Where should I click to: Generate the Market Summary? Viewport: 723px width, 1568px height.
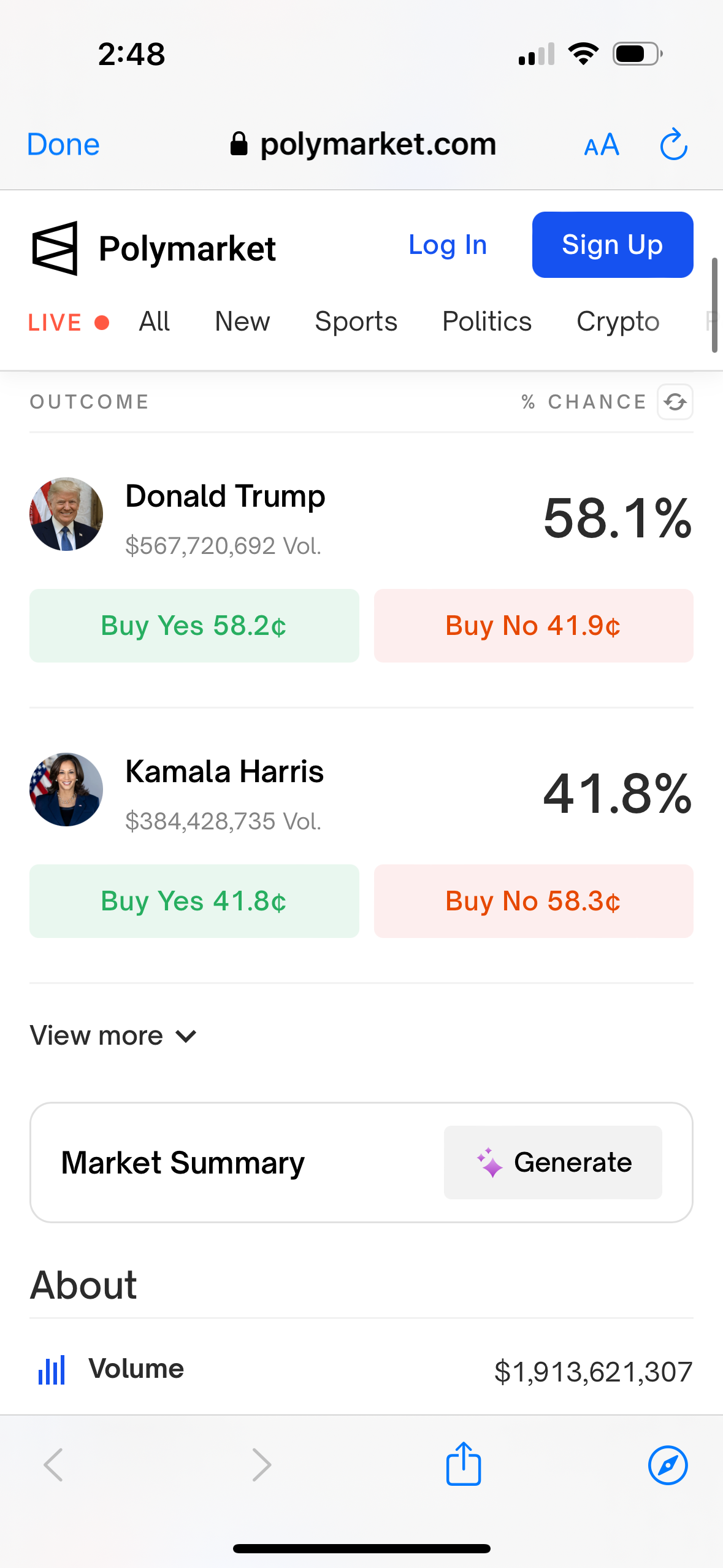tap(553, 1163)
